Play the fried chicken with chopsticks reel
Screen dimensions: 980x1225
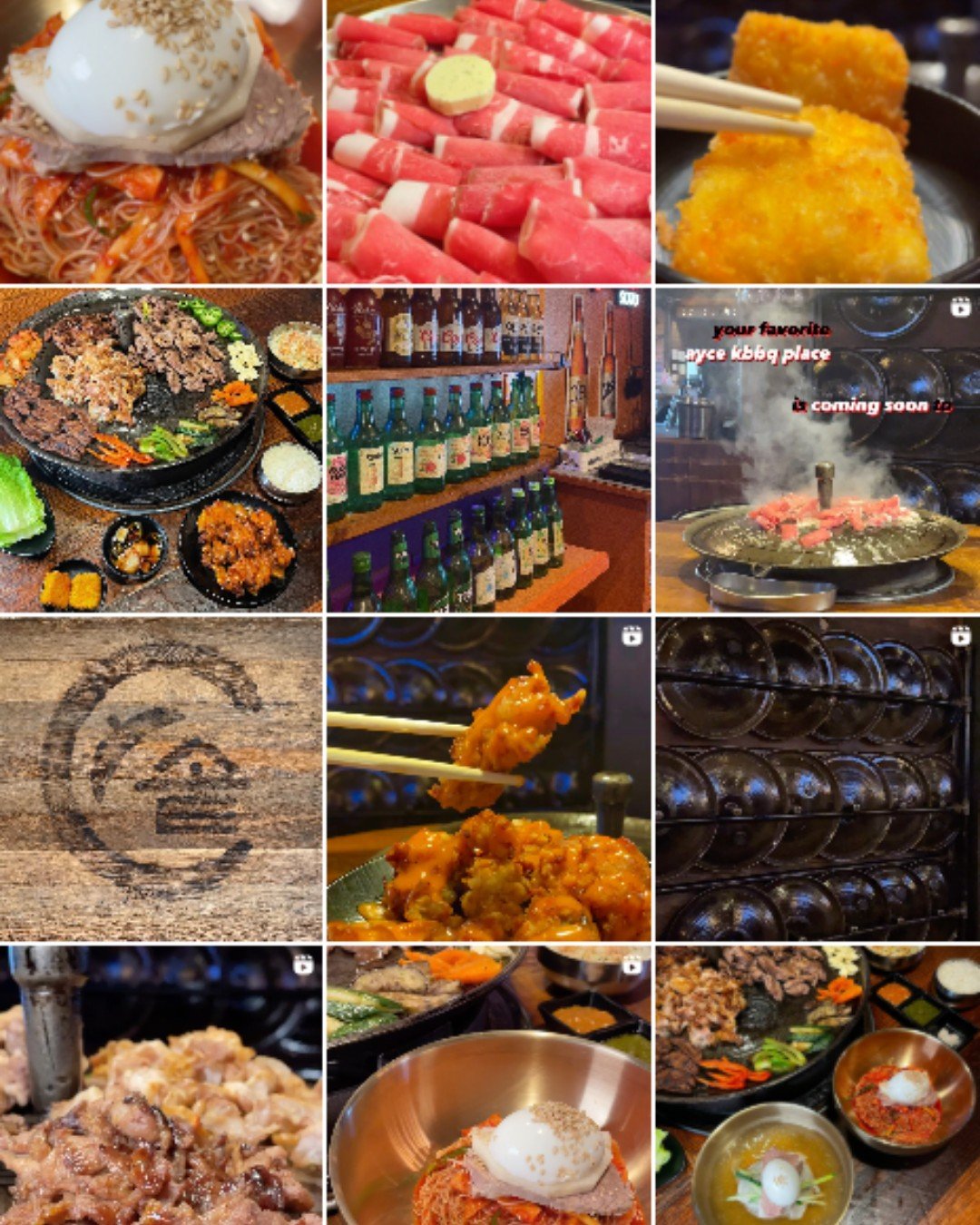point(488,779)
